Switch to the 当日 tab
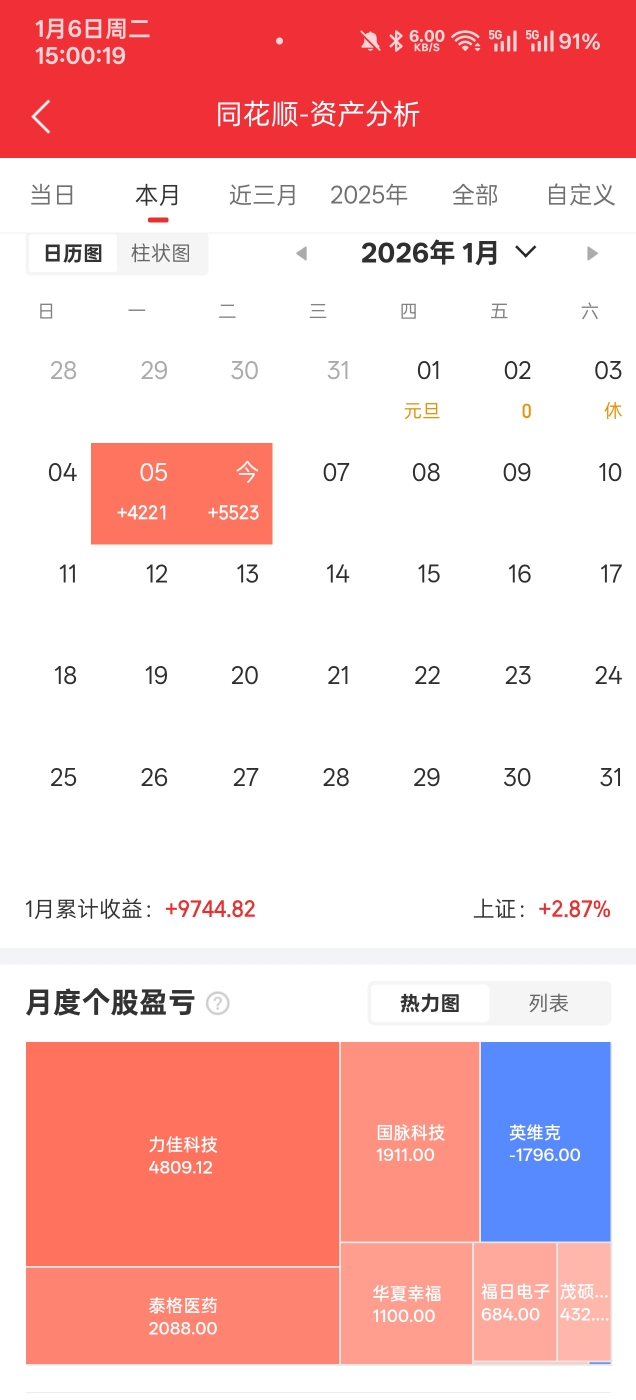The image size is (636, 1400). pos(52,195)
